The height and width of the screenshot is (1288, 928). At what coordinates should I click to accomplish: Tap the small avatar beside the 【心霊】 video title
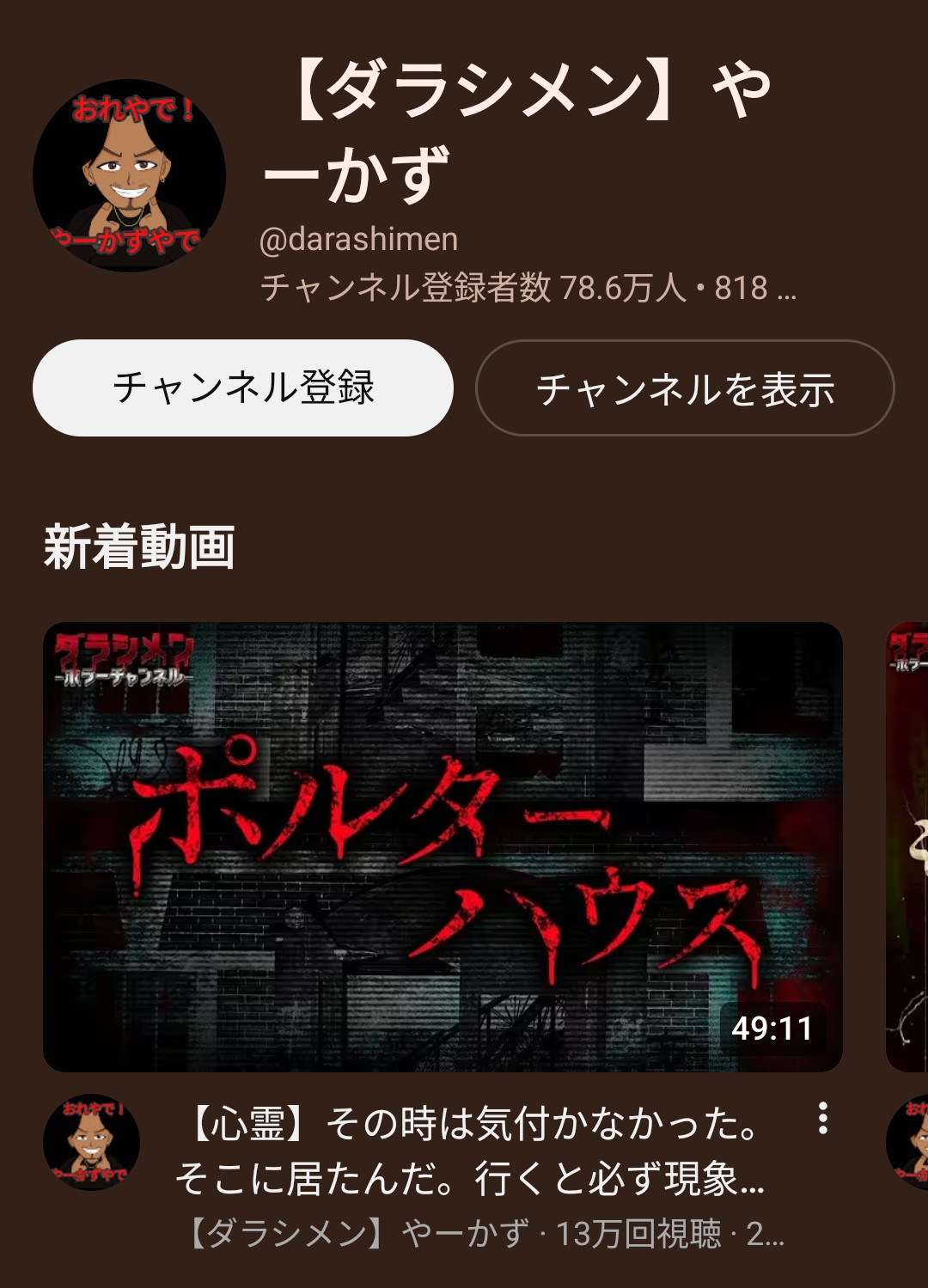coord(91,1142)
